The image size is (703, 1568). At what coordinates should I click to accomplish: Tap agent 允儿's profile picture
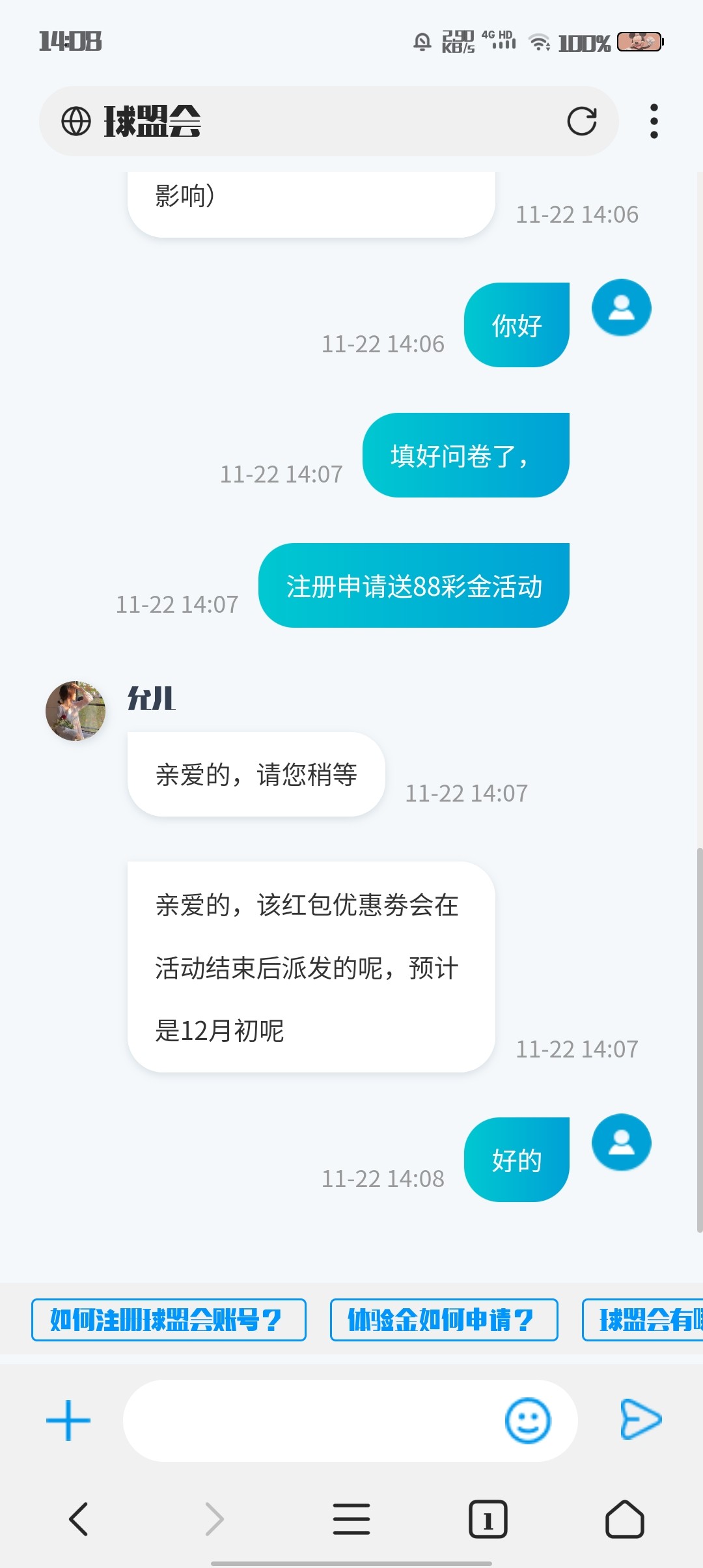click(x=76, y=711)
